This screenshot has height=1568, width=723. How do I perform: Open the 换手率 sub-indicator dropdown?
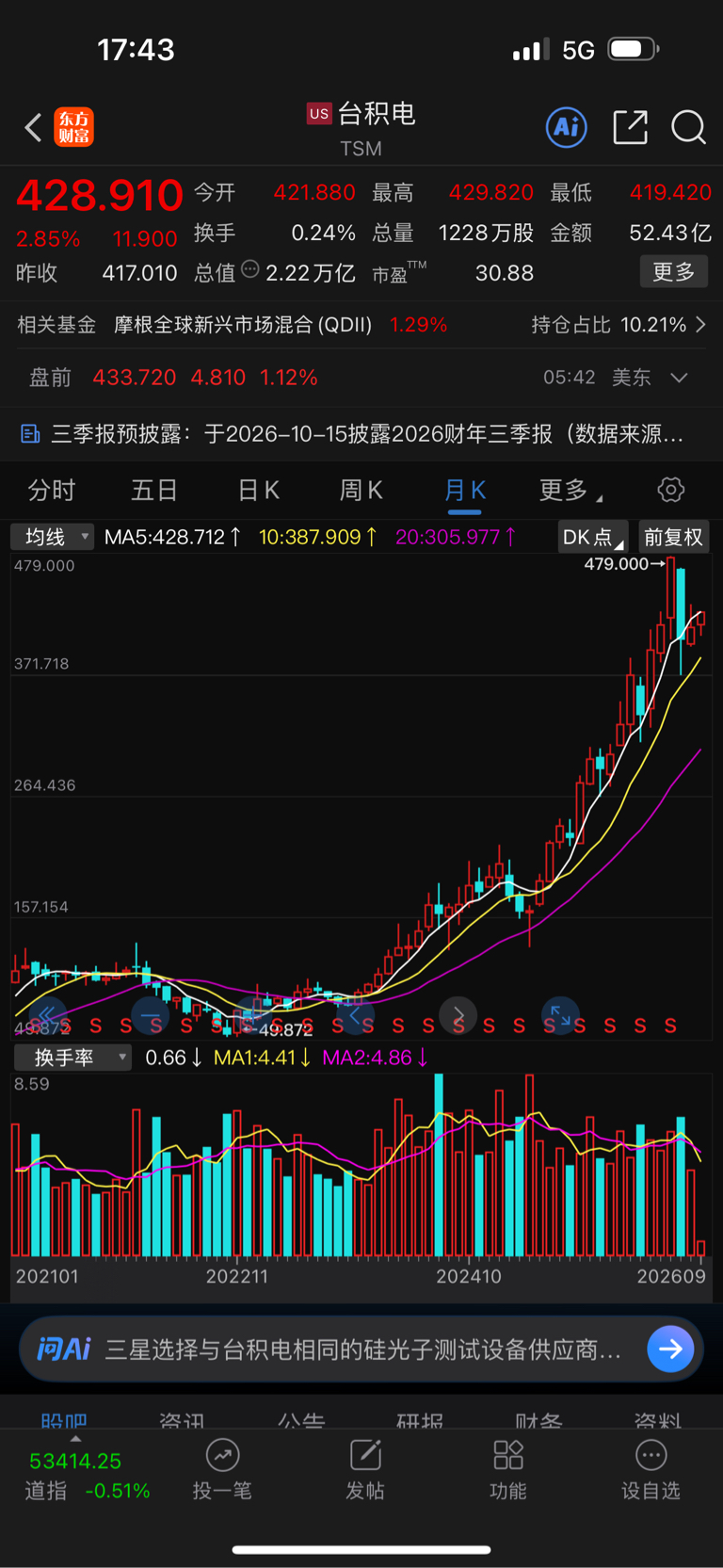72,1058
